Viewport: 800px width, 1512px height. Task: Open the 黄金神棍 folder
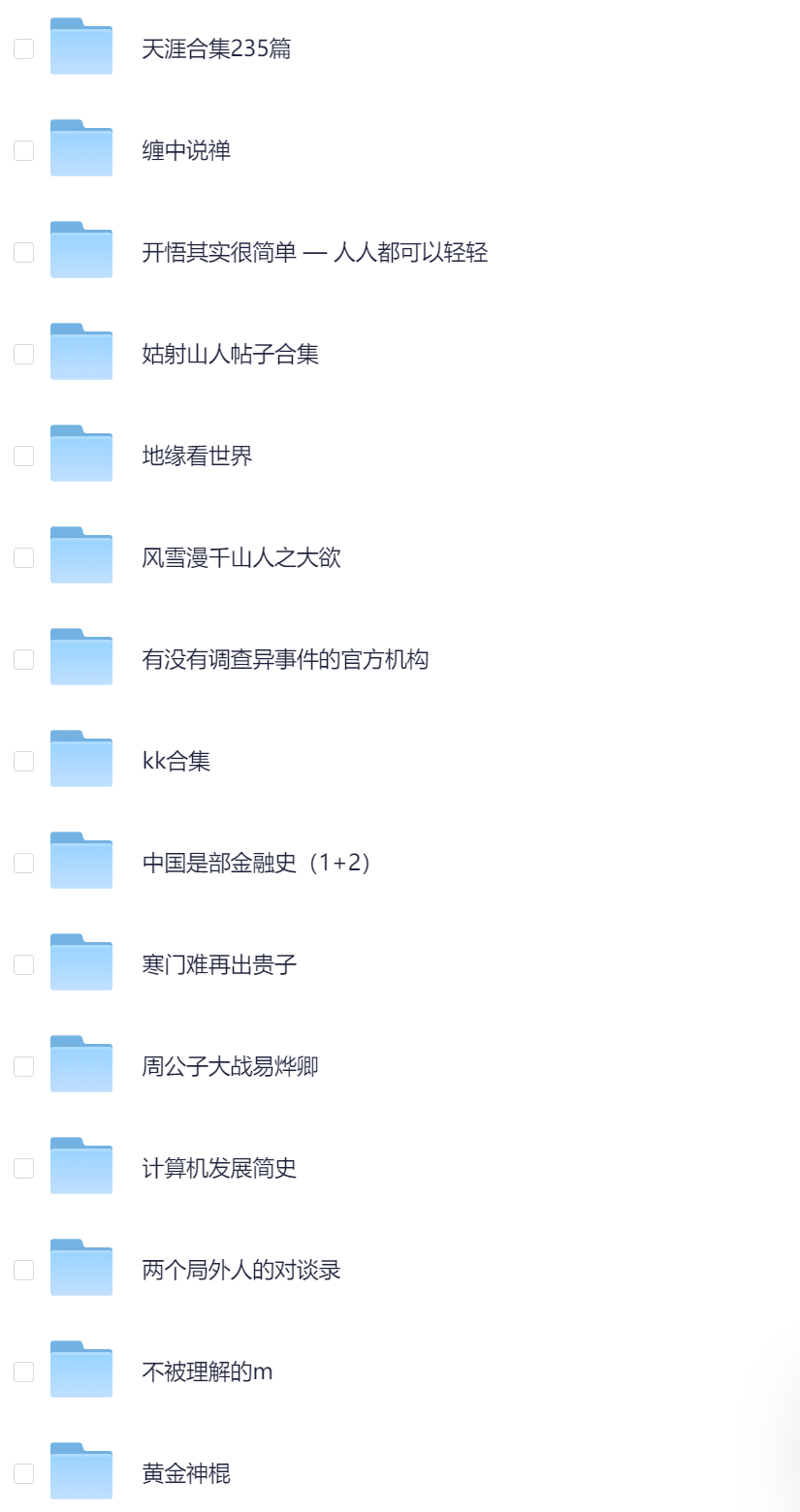pos(185,1474)
